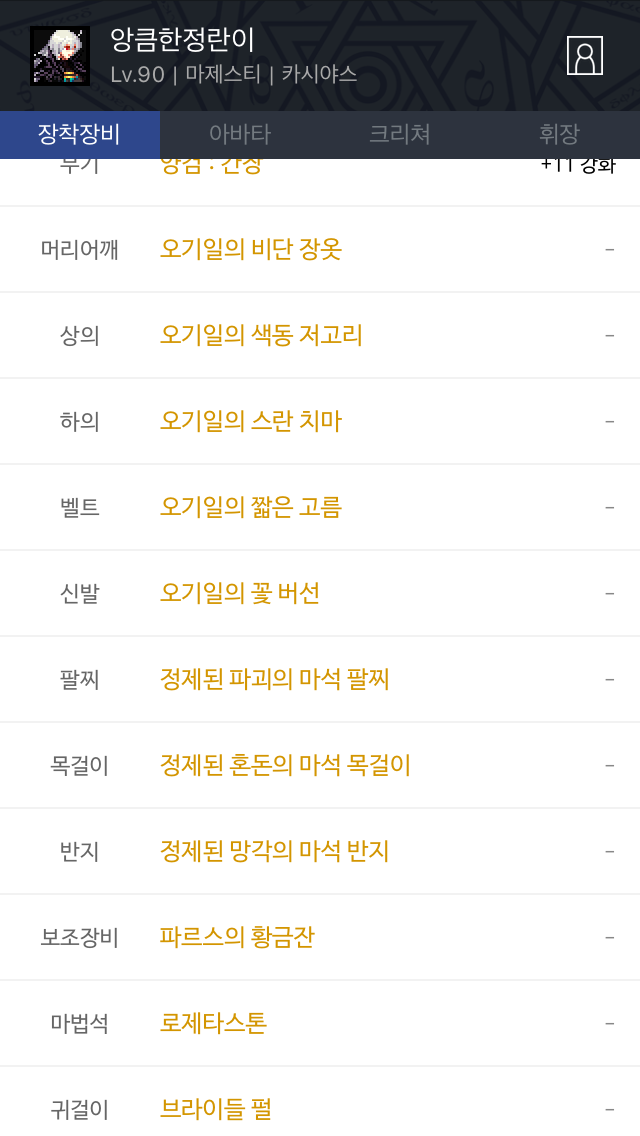Switch to the 크리쳐 tab
Image resolution: width=640 pixels, height=1136 pixels.
coord(399,134)
